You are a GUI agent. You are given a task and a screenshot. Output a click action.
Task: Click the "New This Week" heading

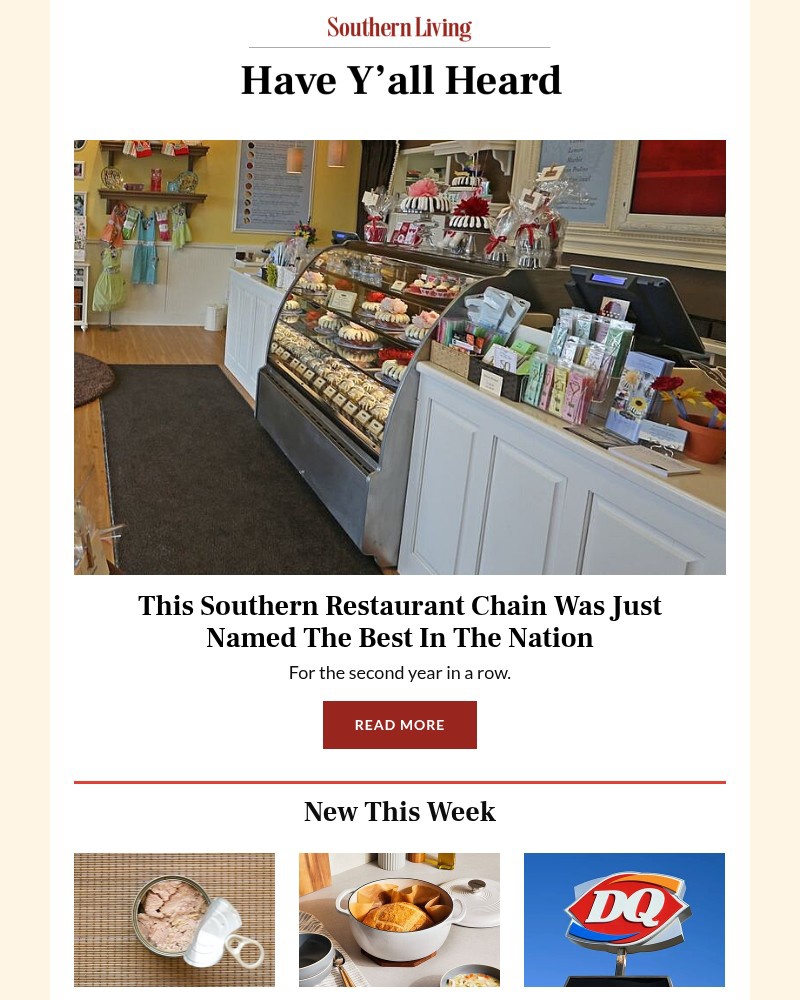coord(399,812)
